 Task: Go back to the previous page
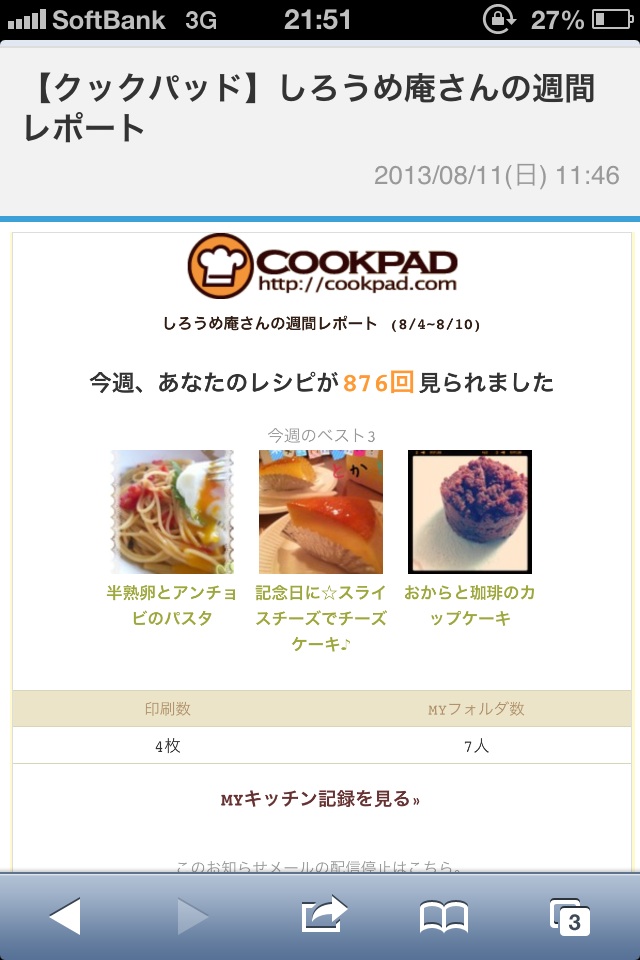[x=65, y=915]
